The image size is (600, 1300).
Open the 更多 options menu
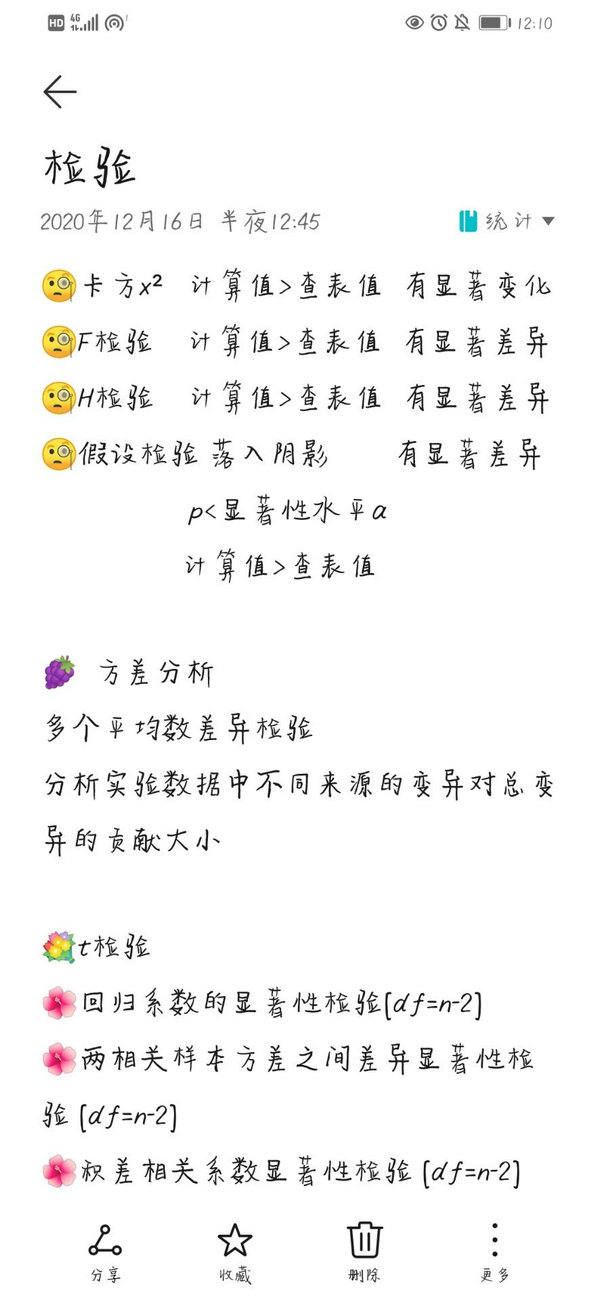tap(495, 1252)
